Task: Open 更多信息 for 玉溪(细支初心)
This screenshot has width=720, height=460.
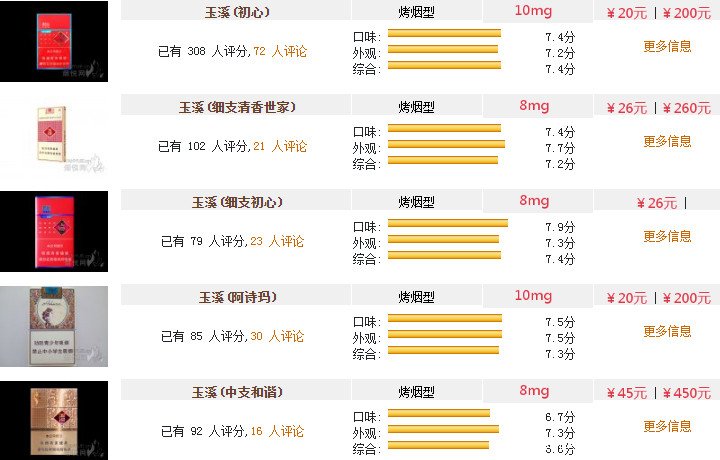Action: 667,236
